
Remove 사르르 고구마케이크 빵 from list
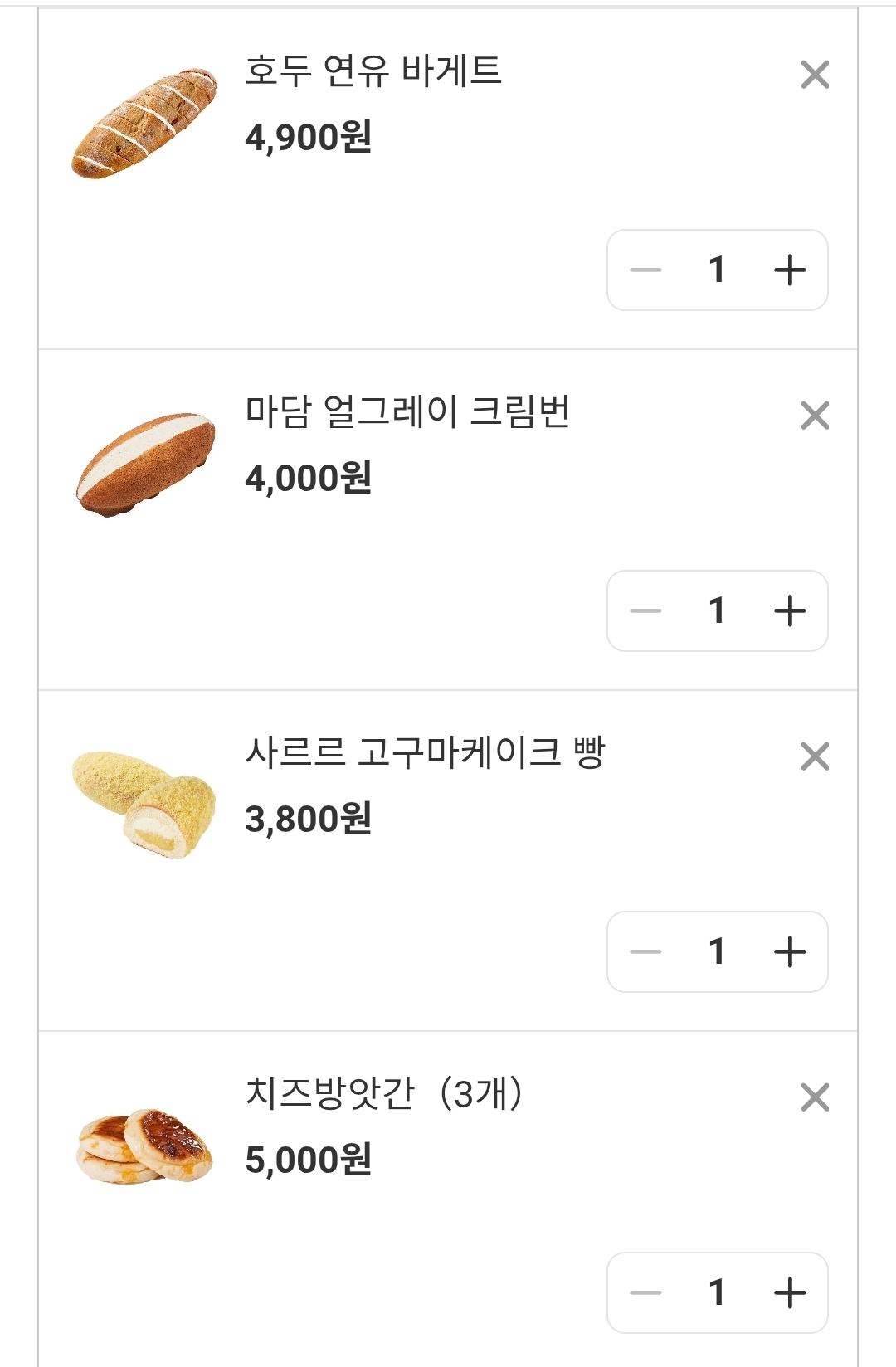(x=815, y=756)
